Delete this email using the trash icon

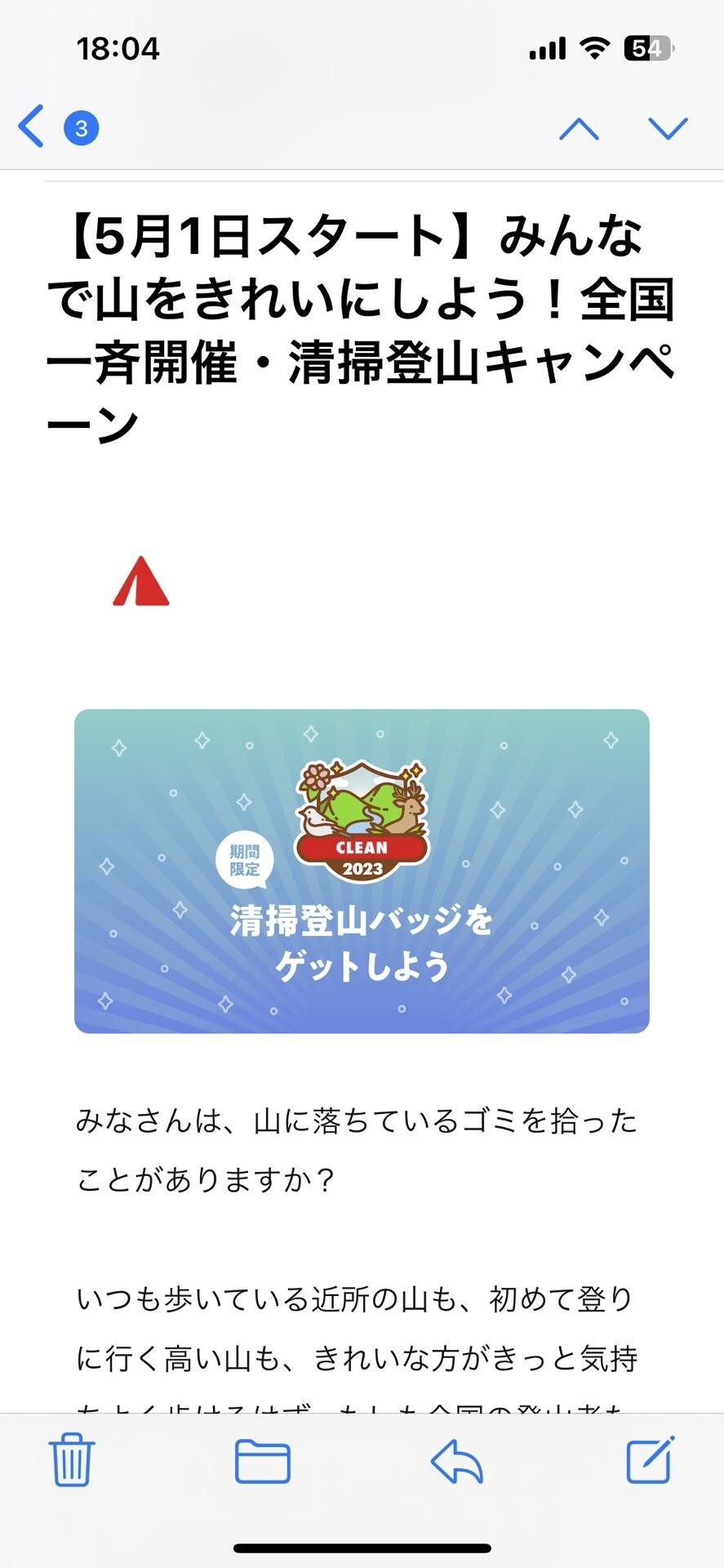click(72, 1462)
